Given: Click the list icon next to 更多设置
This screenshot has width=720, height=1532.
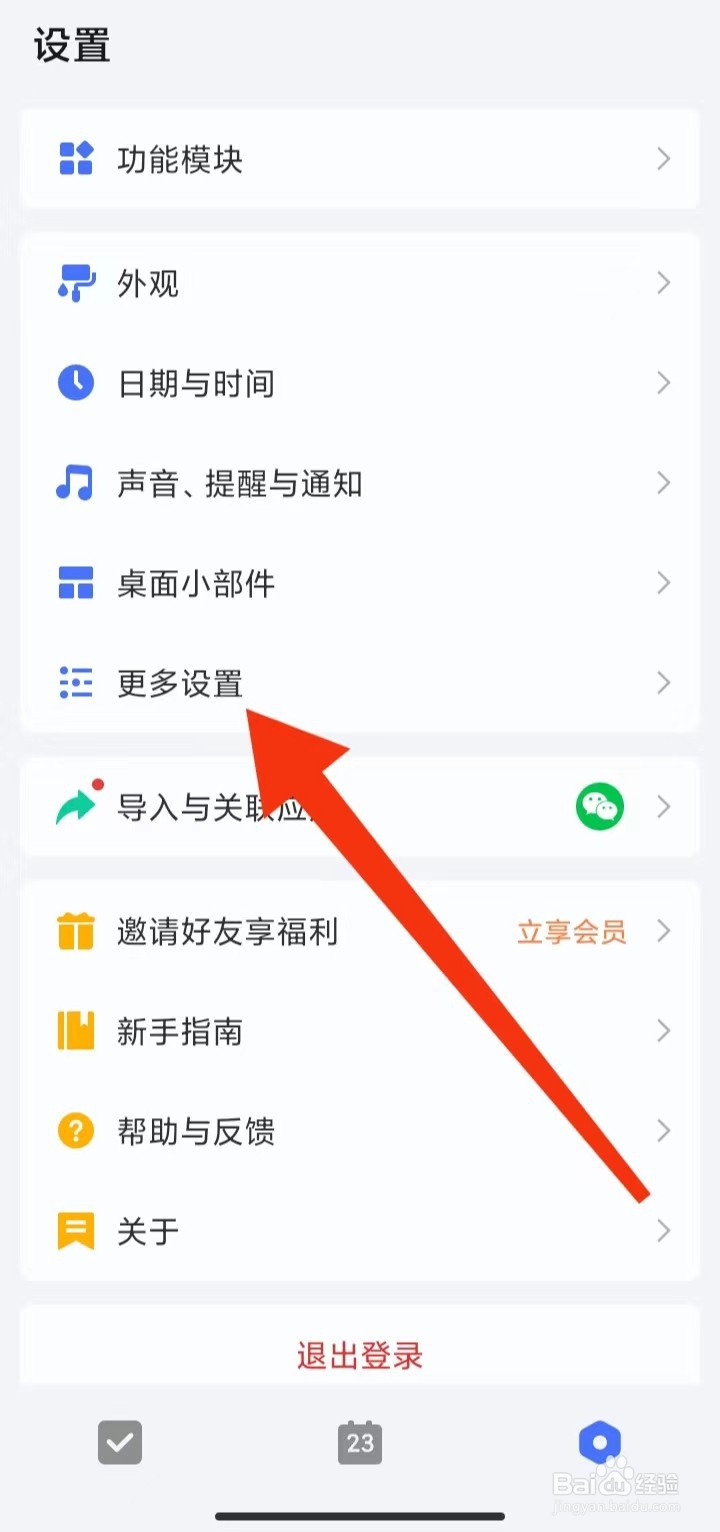Looking at the screenshot, I should pos(75,683).
